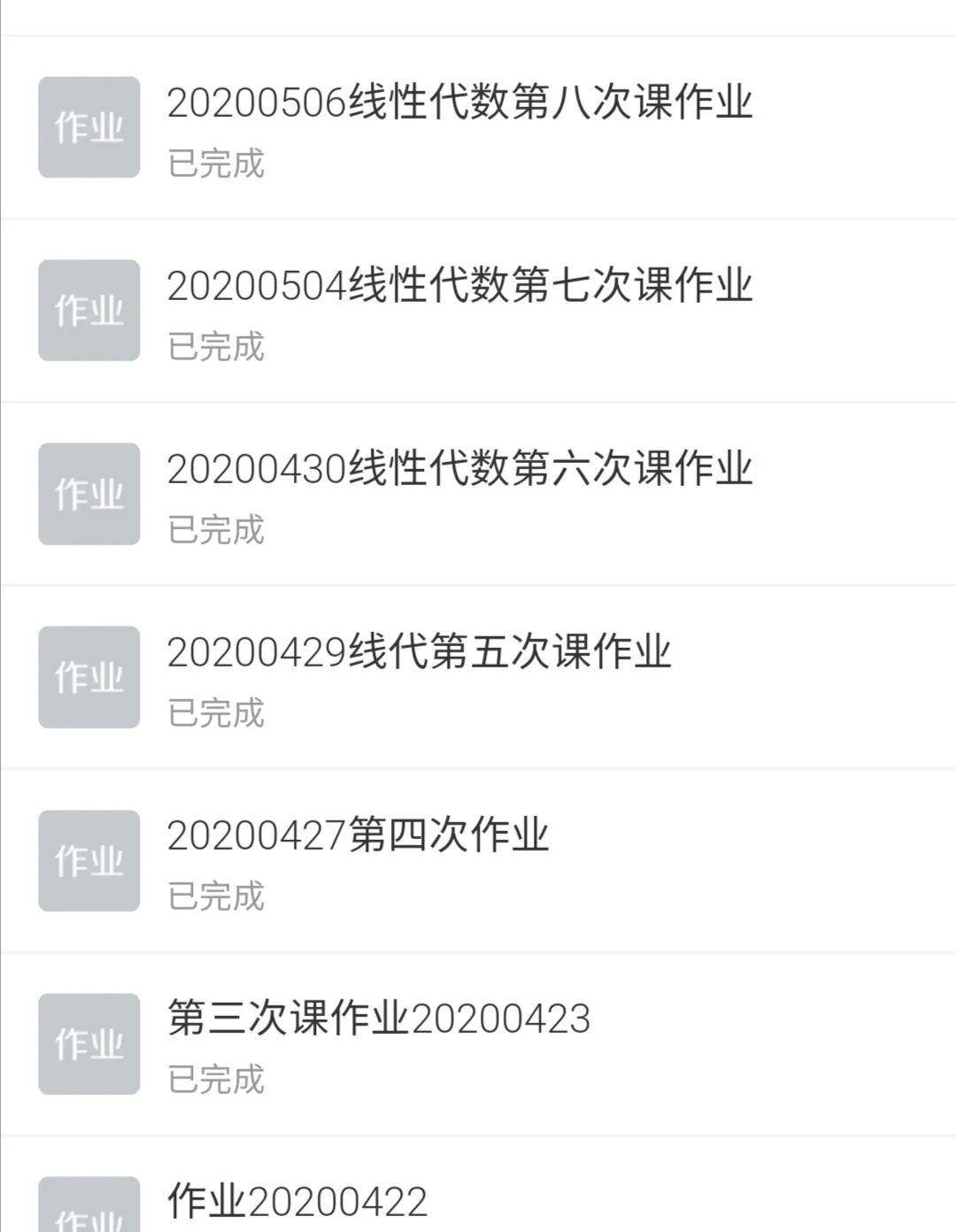The image size is (956, 1232).
Task: Click the 作业 icon beside 第七次课作业
Action: pyautogui.click(x=88, y=308)
